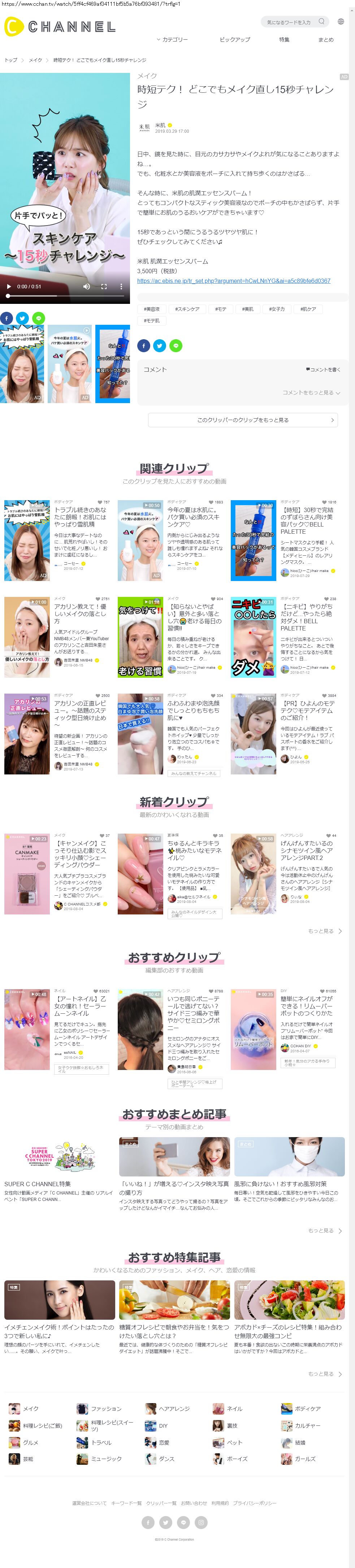
Task: Open the language globe icon
Action: [341, 21]
